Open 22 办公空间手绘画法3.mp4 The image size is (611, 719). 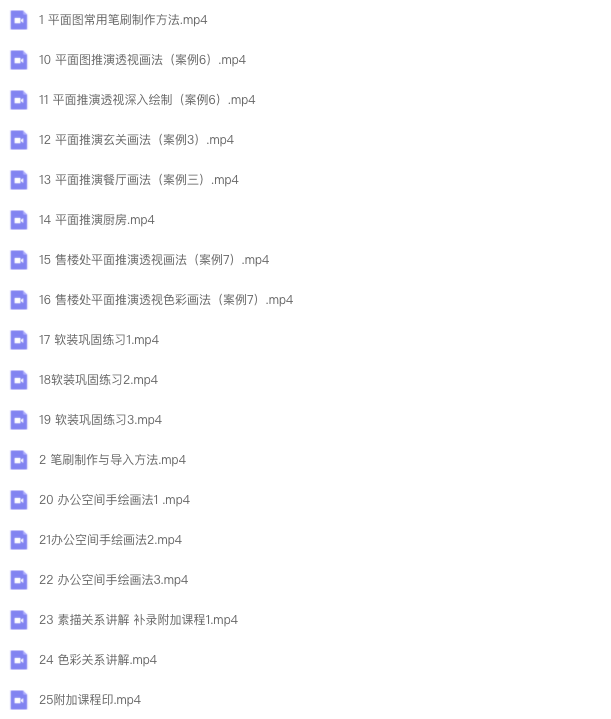(113, 580)
